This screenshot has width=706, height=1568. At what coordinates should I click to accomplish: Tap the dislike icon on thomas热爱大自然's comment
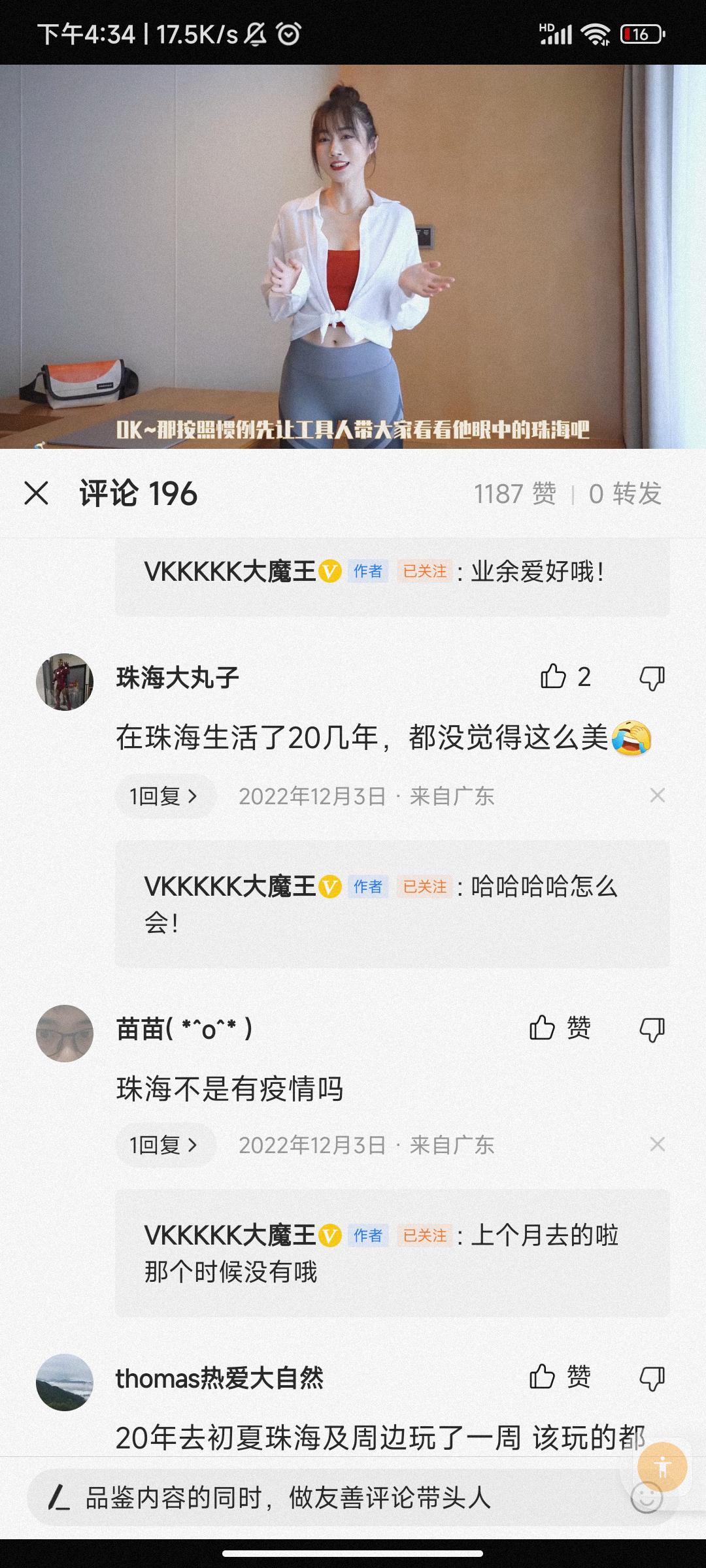(x=651, y=1377)
